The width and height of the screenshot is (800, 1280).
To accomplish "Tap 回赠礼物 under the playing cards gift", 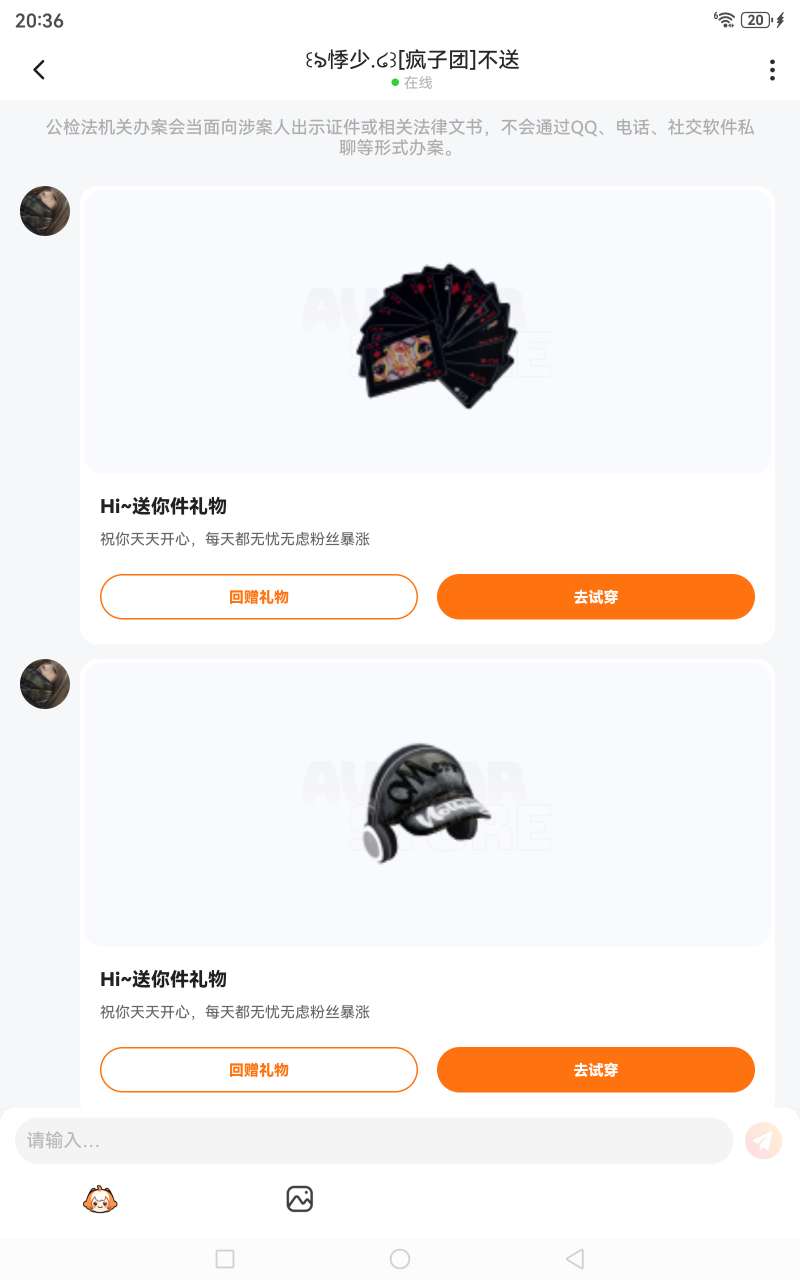I will point(258,597).
